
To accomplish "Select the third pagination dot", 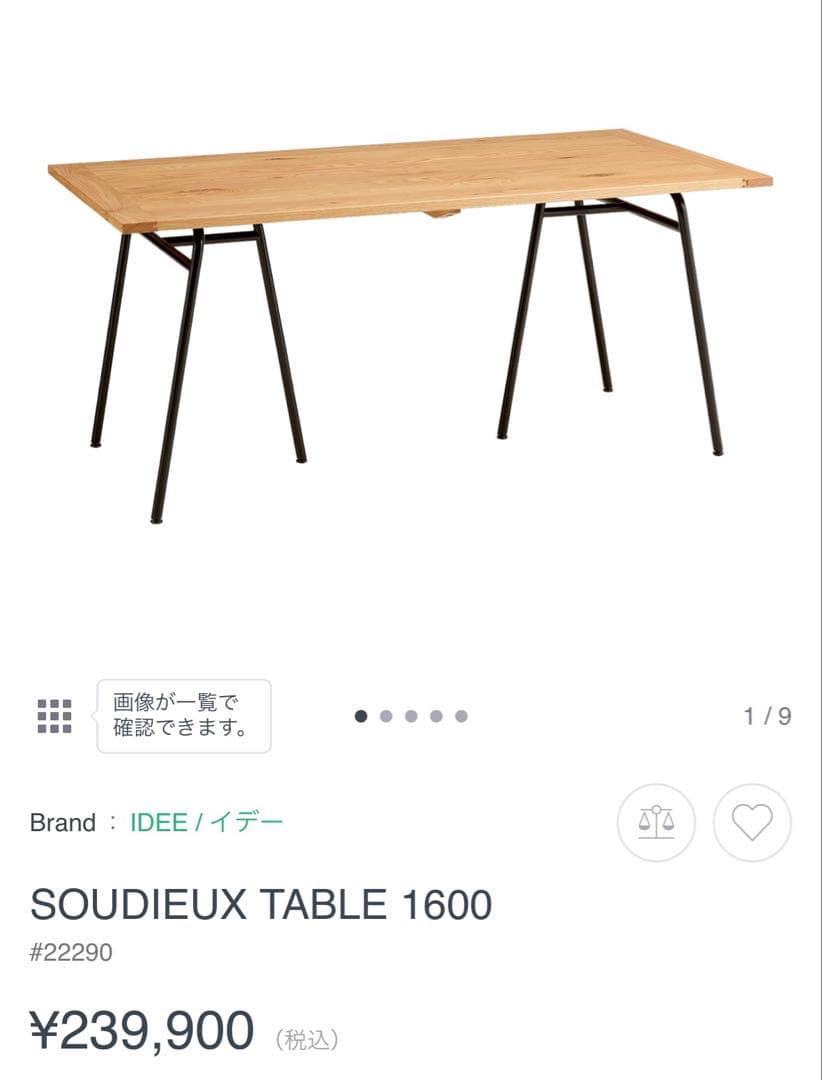I will point(410,714).
